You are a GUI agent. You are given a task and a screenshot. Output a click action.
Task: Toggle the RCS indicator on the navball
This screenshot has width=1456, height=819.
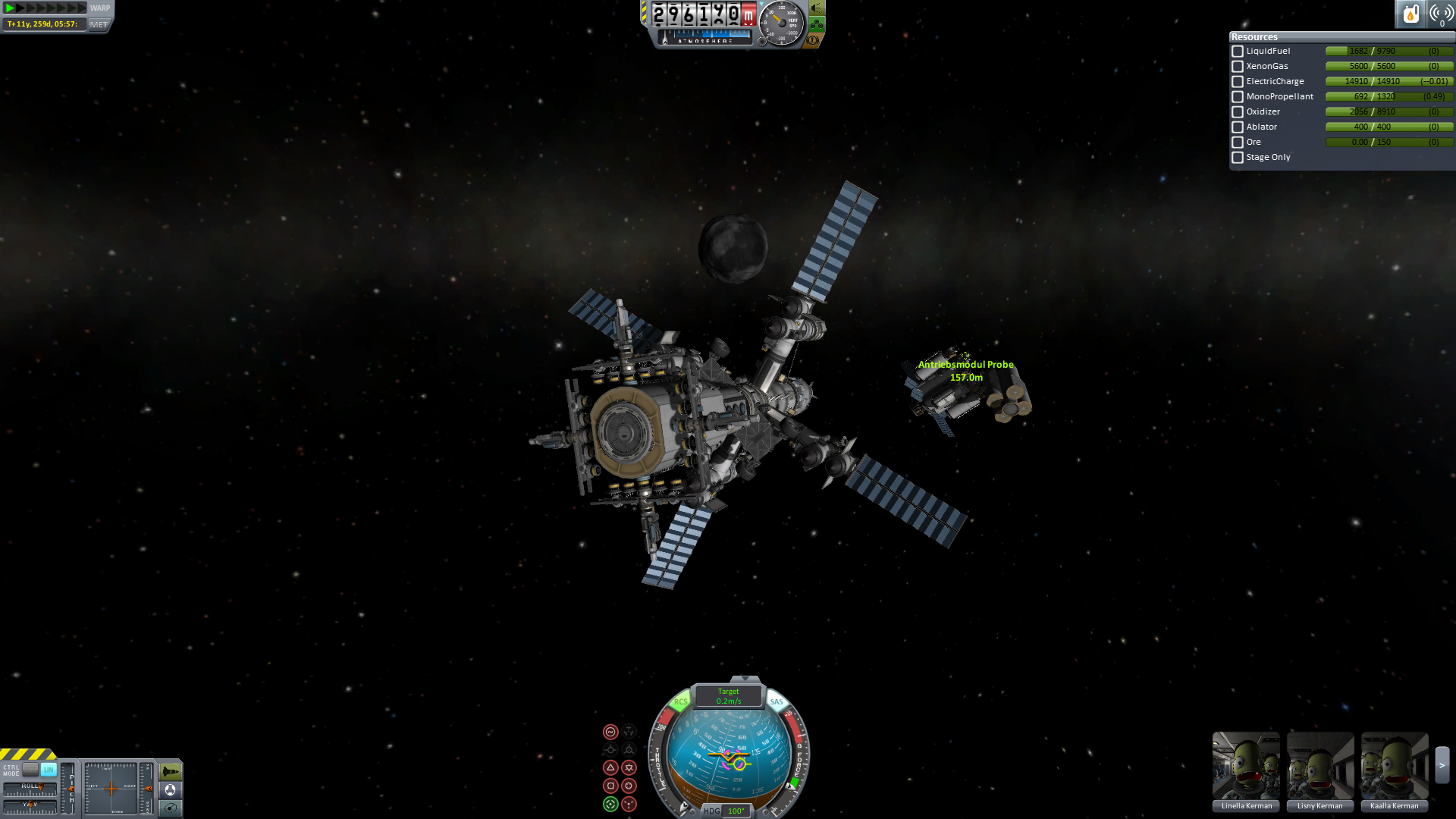click(680, 701)
